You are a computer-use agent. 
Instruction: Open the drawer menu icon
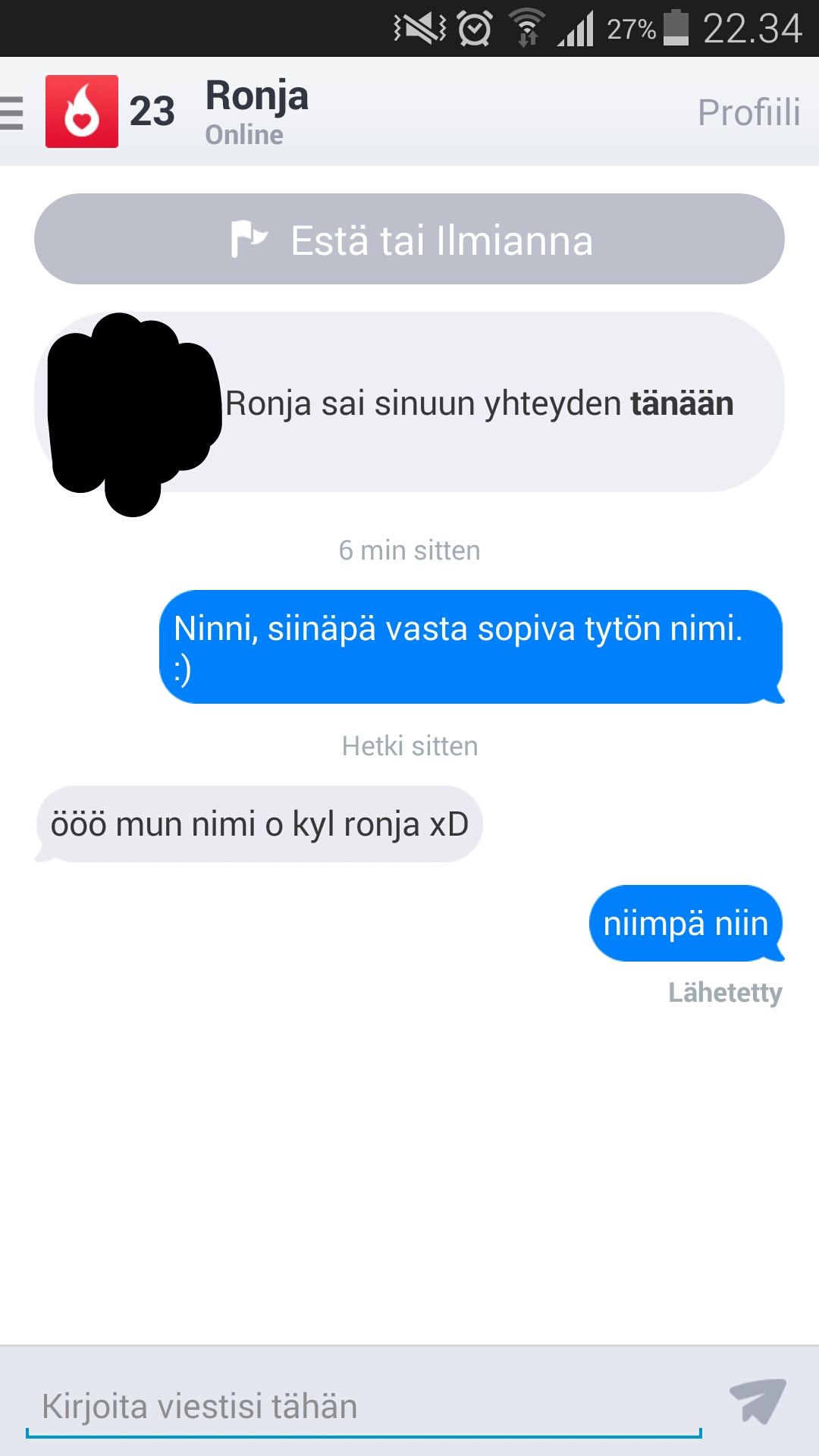coord(12,113)
